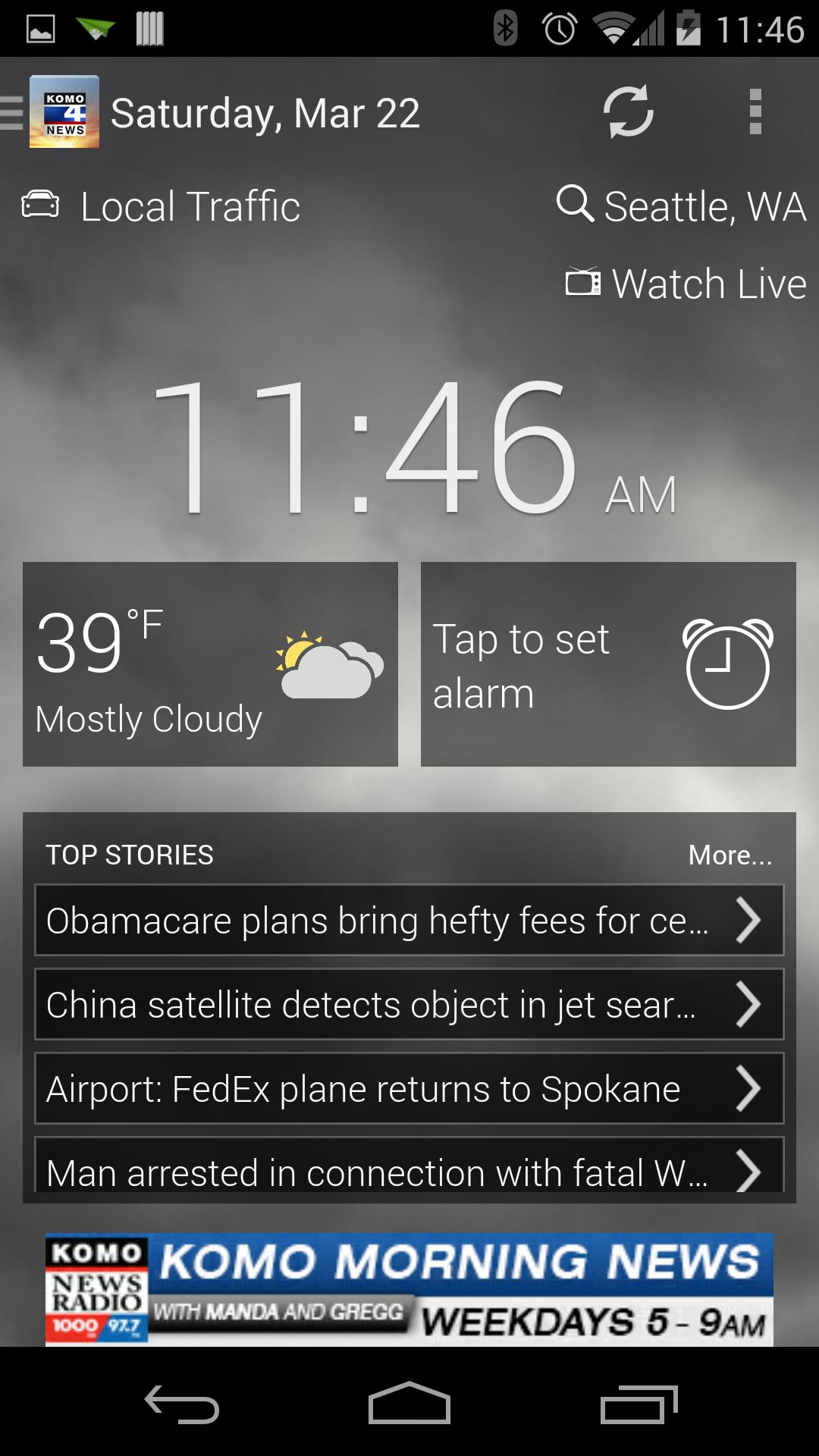819x1456 pixels.
Task: Open Local Traffic
Action: coord(162,206)
